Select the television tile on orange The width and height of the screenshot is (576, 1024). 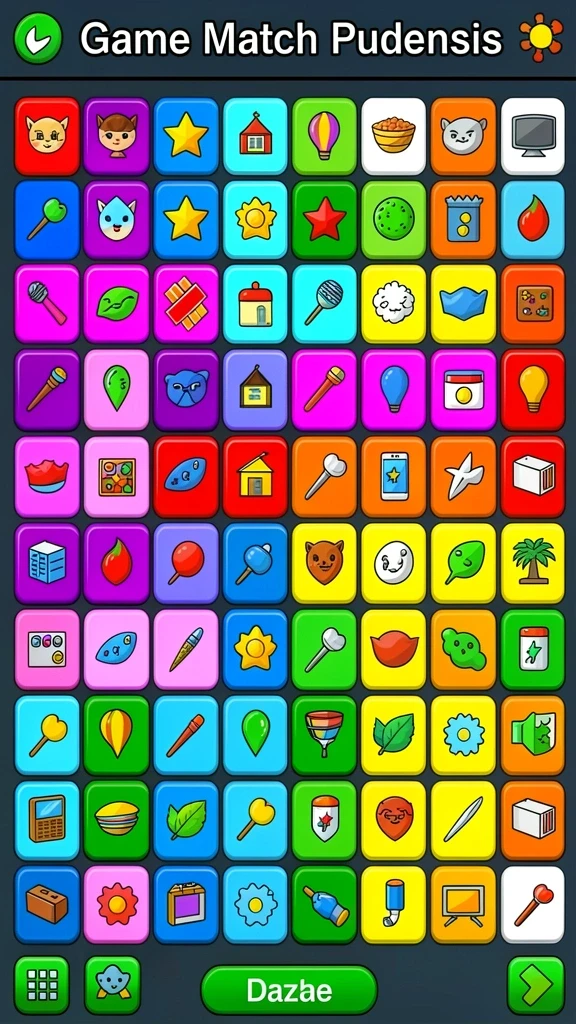[x=463, y=904]
